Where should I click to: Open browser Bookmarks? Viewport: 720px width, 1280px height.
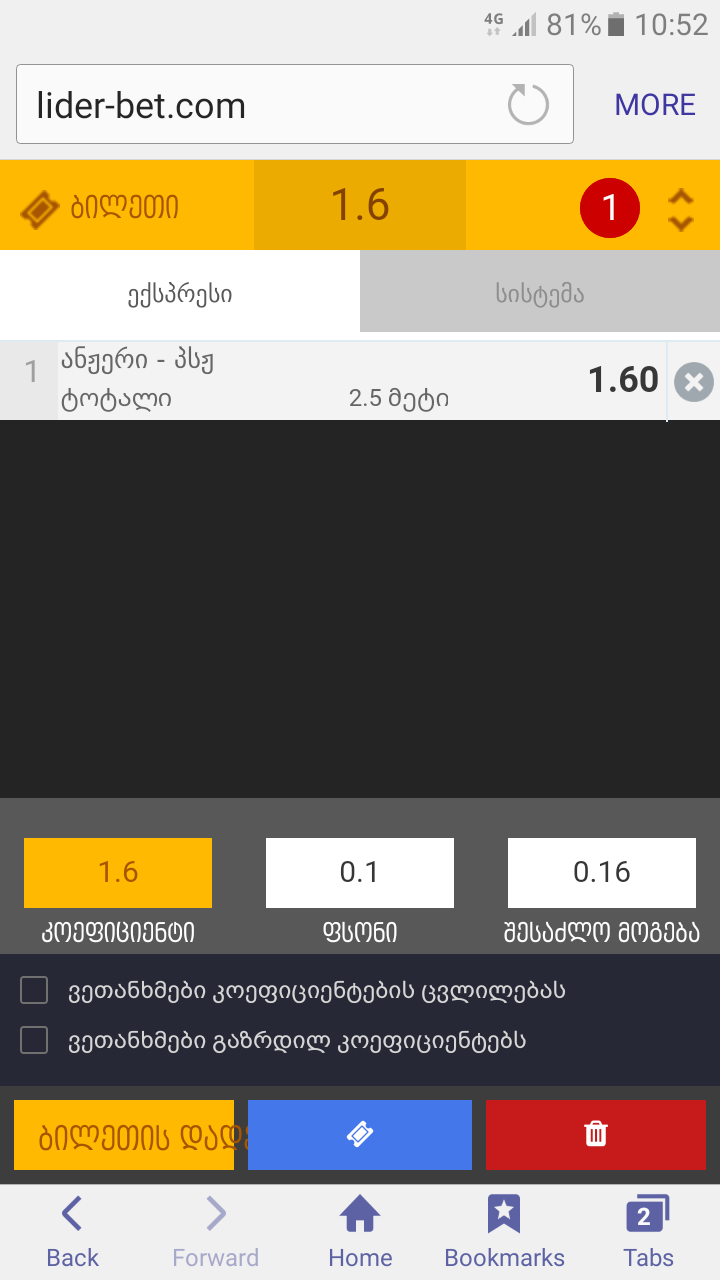pyautogui.click(x=504, y=1232)
